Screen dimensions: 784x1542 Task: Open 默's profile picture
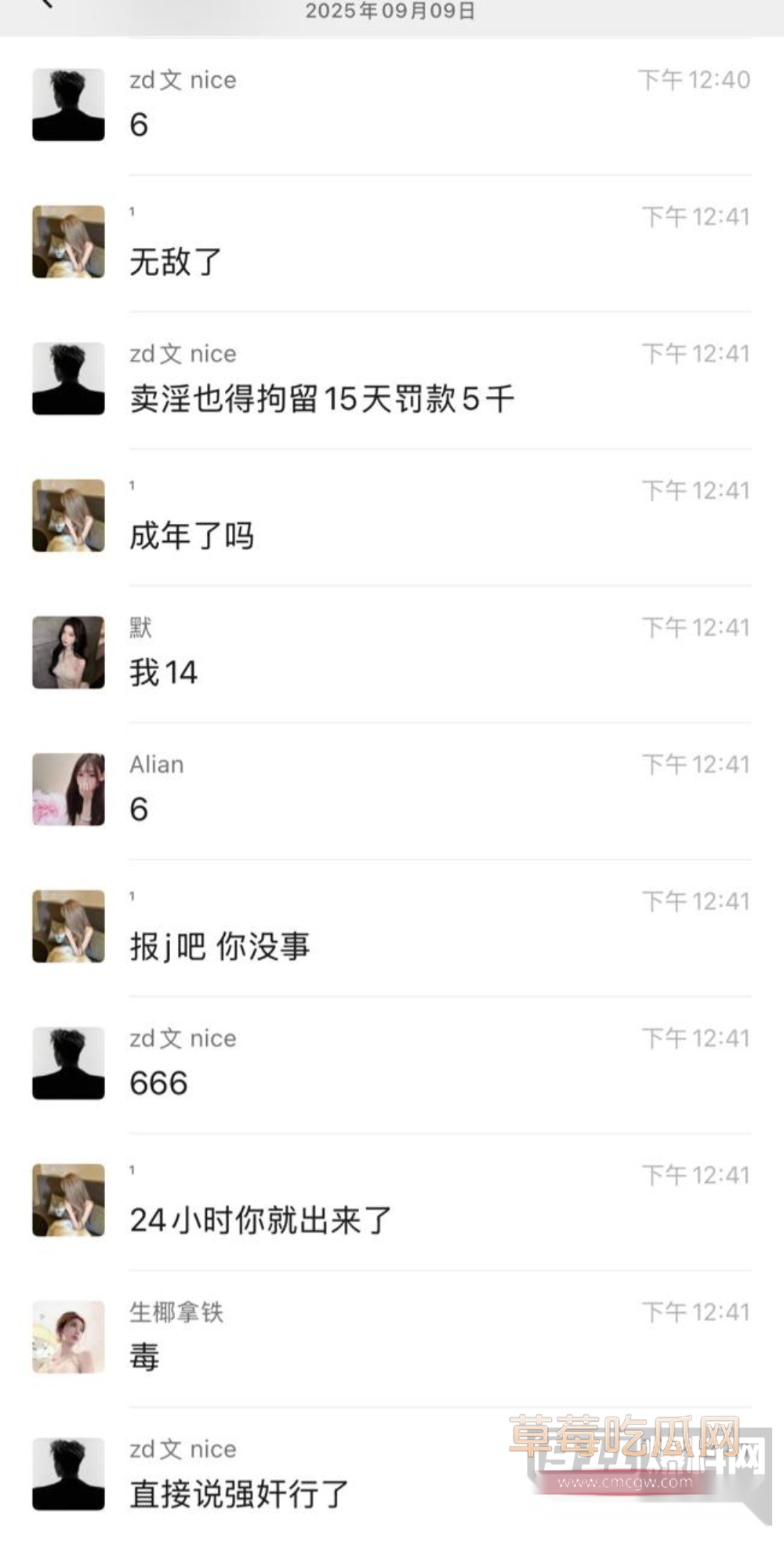click(x=68, y=653)
